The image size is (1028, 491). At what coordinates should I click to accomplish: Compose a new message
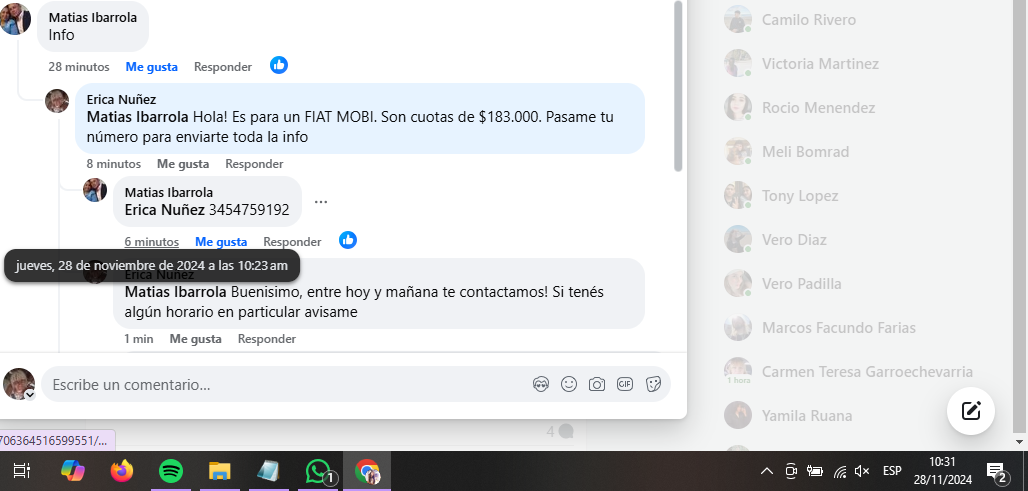pyautogui.click(x=970, y=410)
